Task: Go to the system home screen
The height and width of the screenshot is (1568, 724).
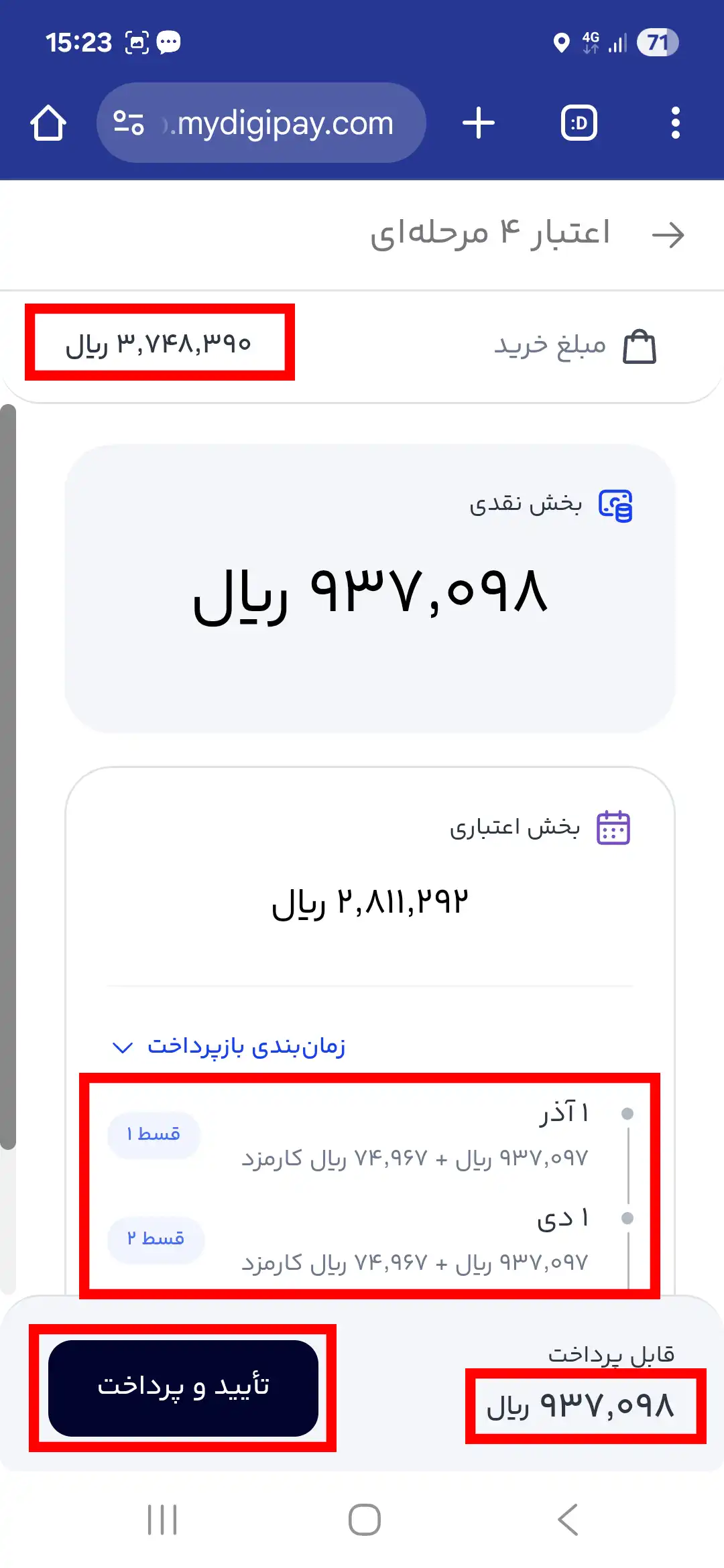Action: pos(364,1519)
